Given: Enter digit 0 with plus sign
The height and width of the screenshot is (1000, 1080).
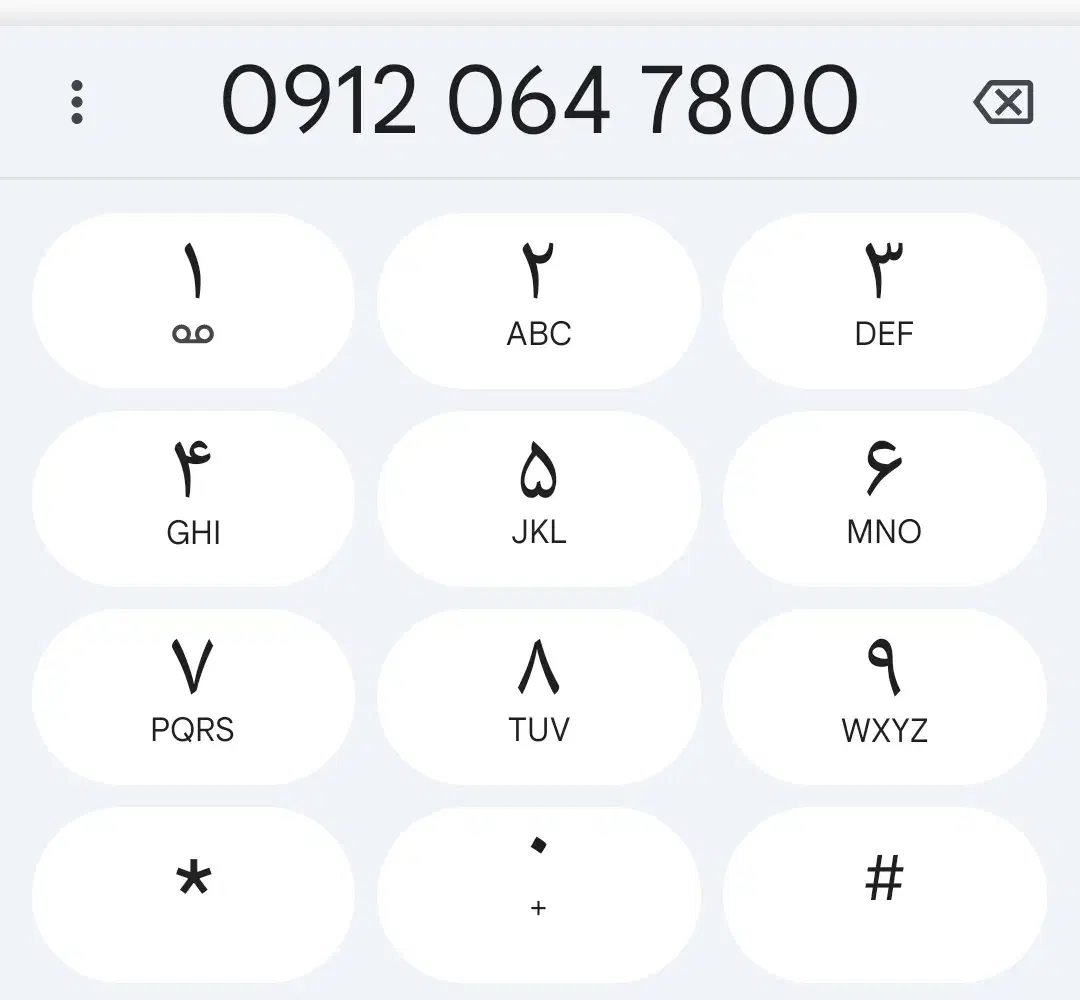Looking at the screenshot, I should point(539,894).
